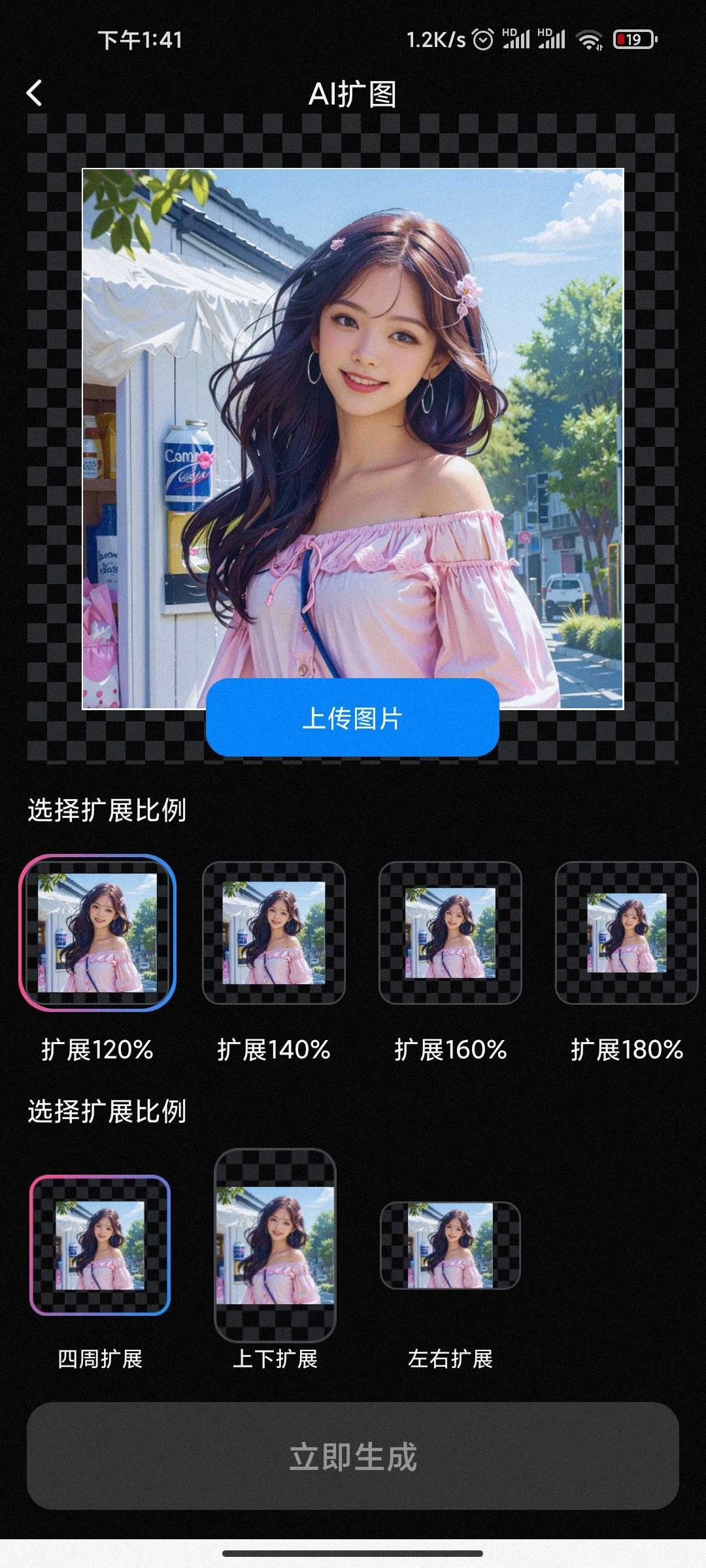The height and width of the screenshot is (1568, 706).
Task: Open the AI扩图 title bar
Action: click(x=353, y=93)
